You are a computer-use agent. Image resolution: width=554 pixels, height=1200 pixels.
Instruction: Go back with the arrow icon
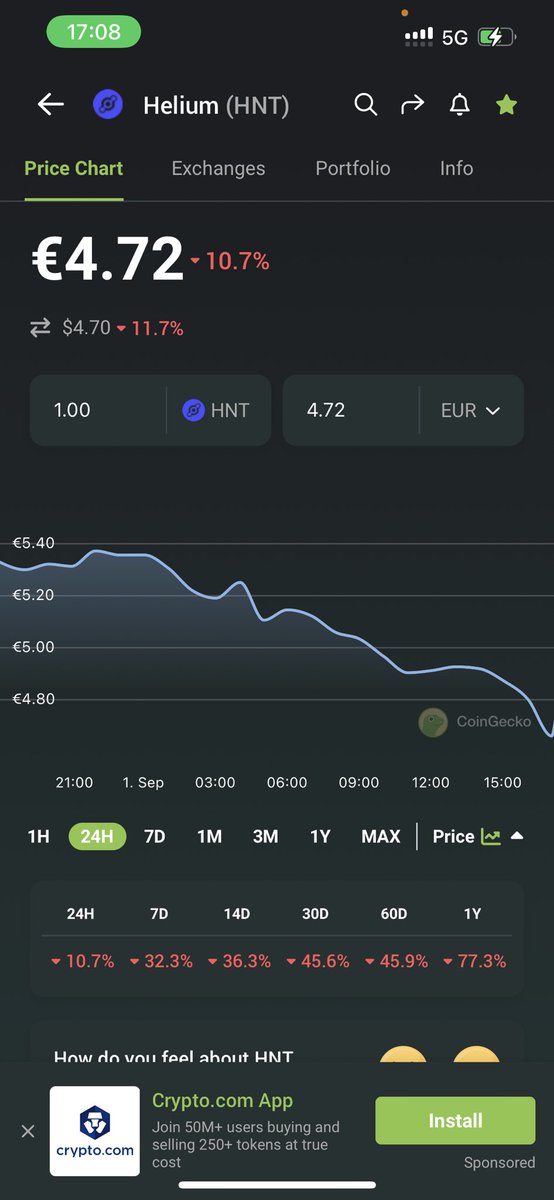click(x=50, y=105)
